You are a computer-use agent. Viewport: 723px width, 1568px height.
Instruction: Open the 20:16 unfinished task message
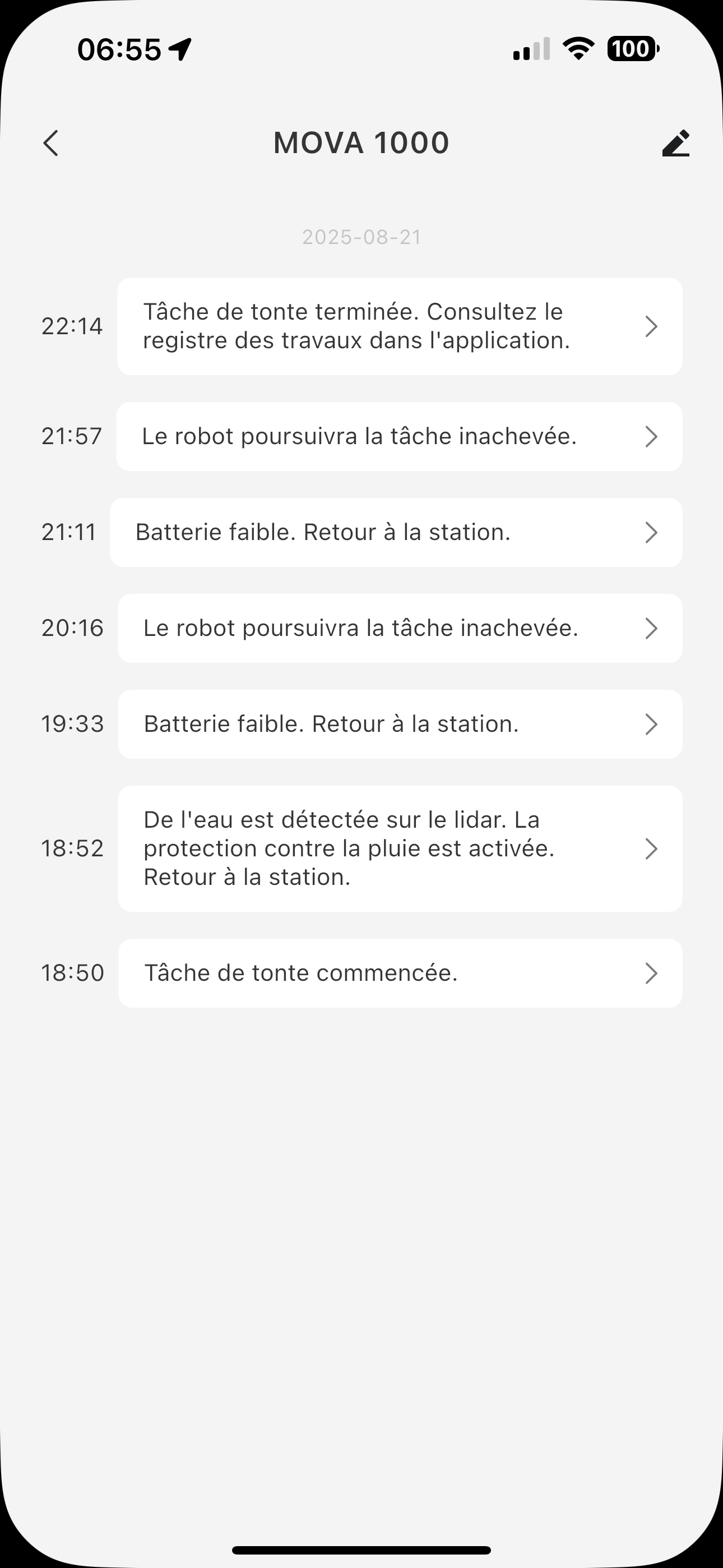399,628
